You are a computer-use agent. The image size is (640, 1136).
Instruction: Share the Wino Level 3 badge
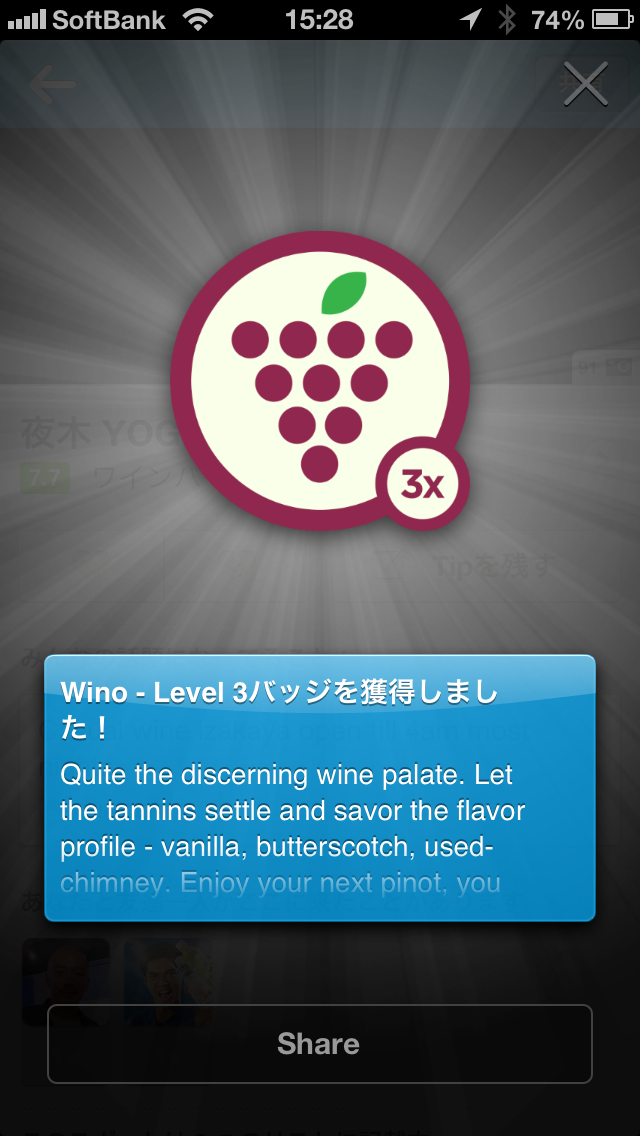[319, 1044]
